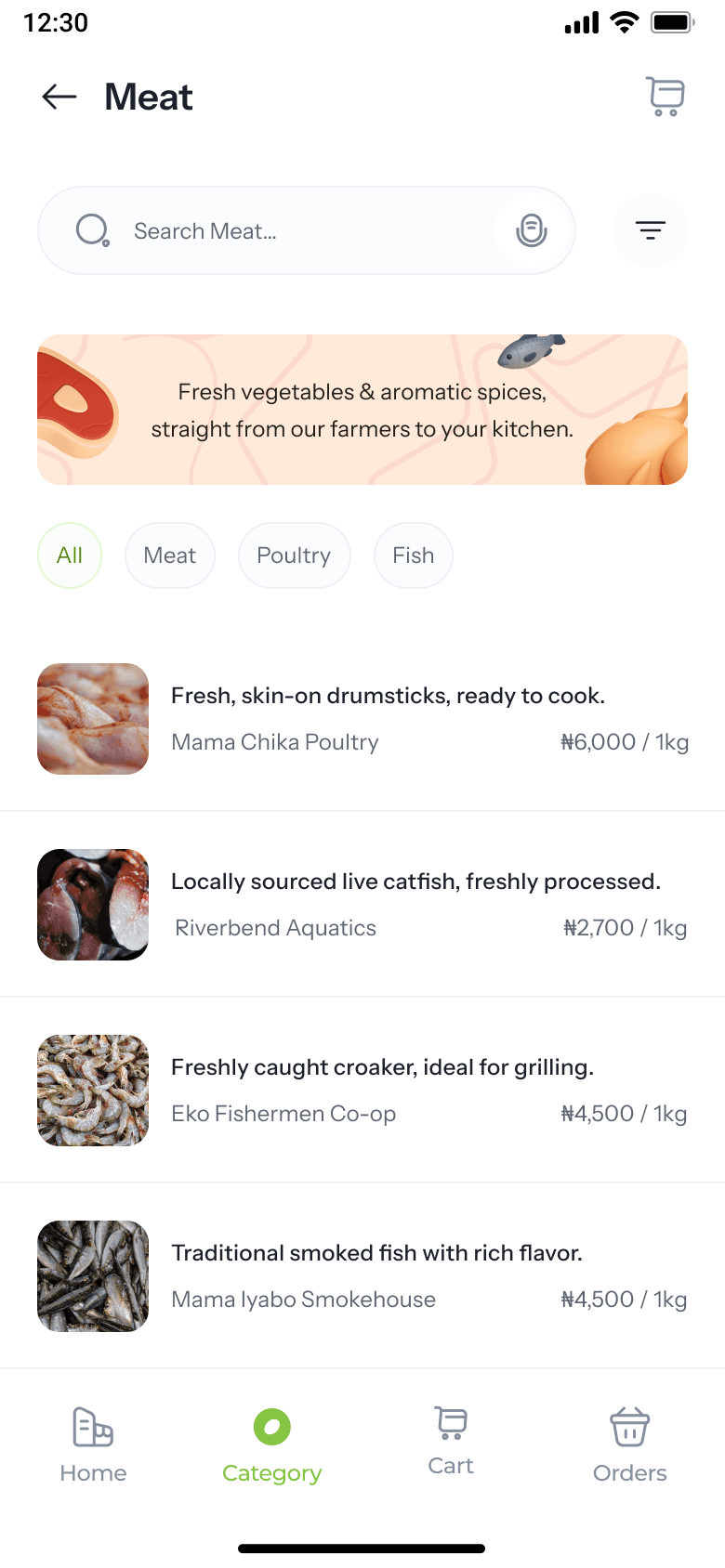
Task: Start voice search with microphone
Action: coord(532,230)
